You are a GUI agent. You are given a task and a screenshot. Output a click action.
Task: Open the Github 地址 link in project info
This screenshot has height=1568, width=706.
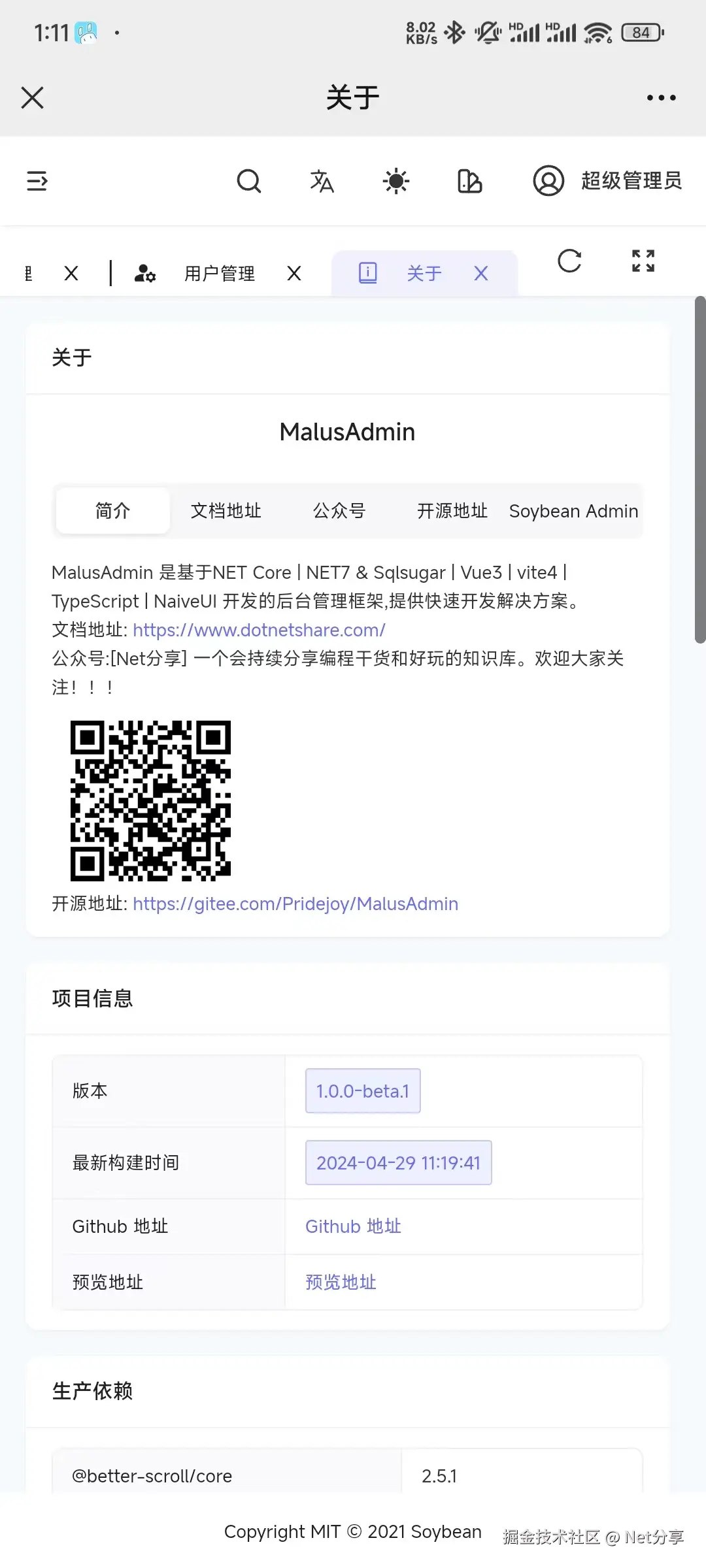tap(353, 1226)
